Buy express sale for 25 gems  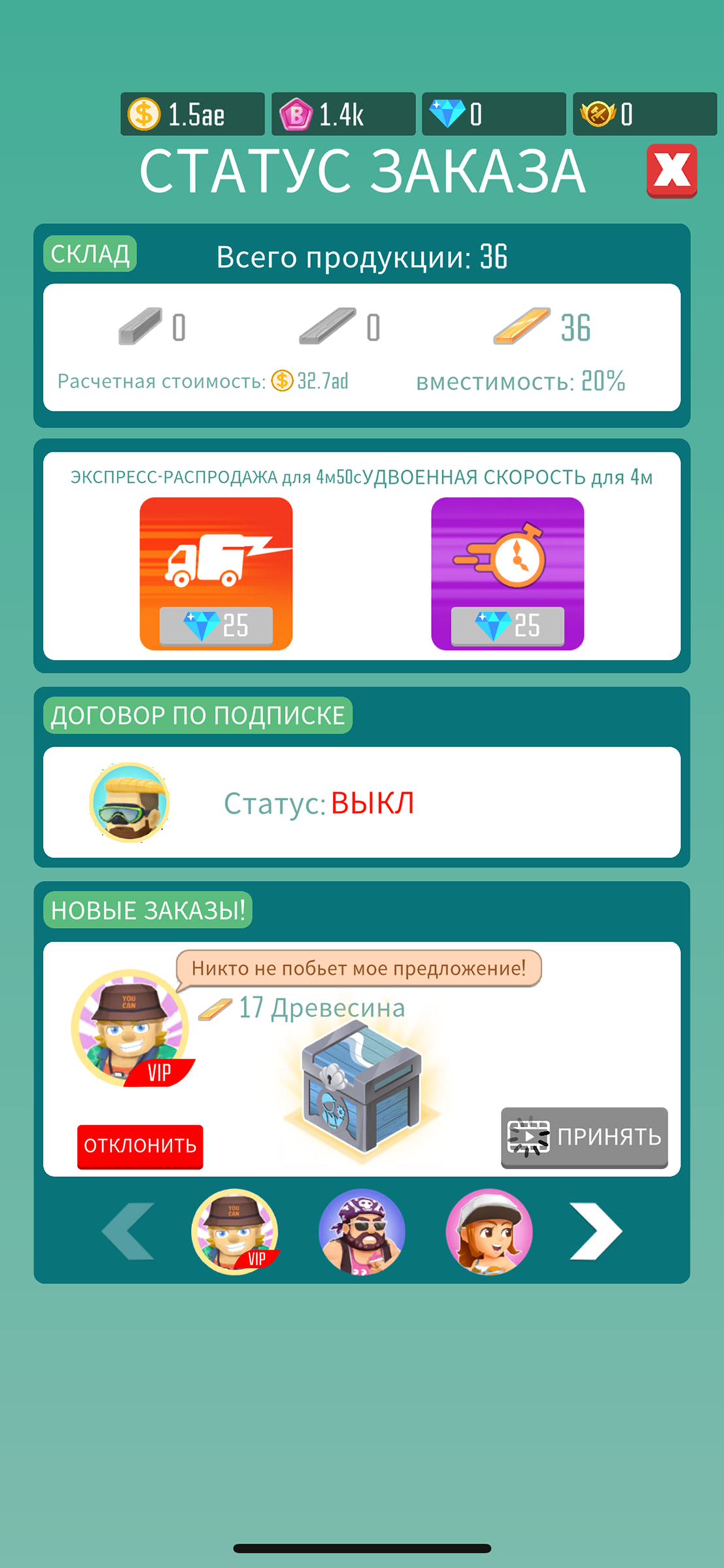pos(216,573)
